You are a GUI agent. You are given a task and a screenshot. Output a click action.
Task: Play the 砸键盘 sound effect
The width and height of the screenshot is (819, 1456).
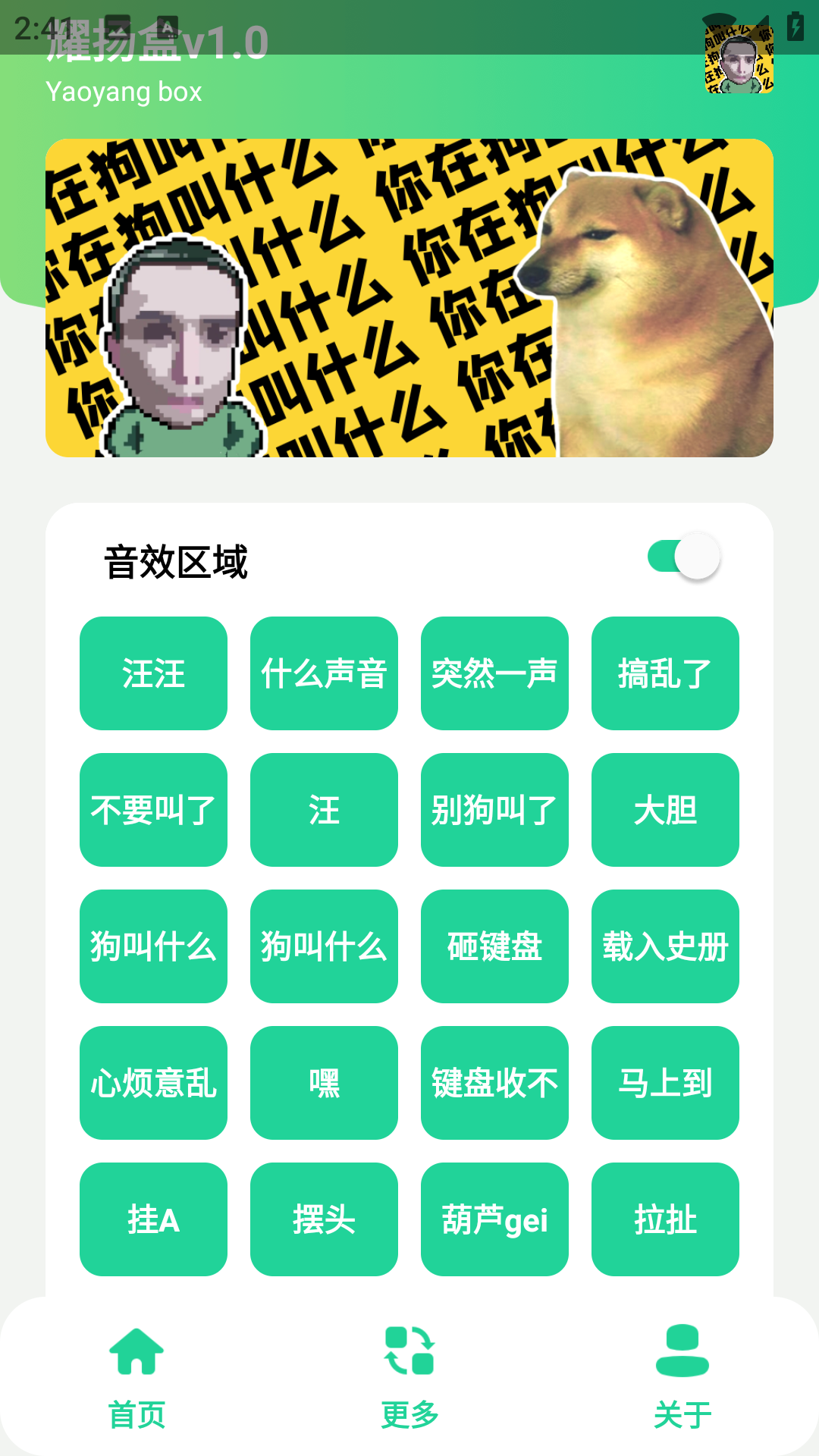click(494, 946)
